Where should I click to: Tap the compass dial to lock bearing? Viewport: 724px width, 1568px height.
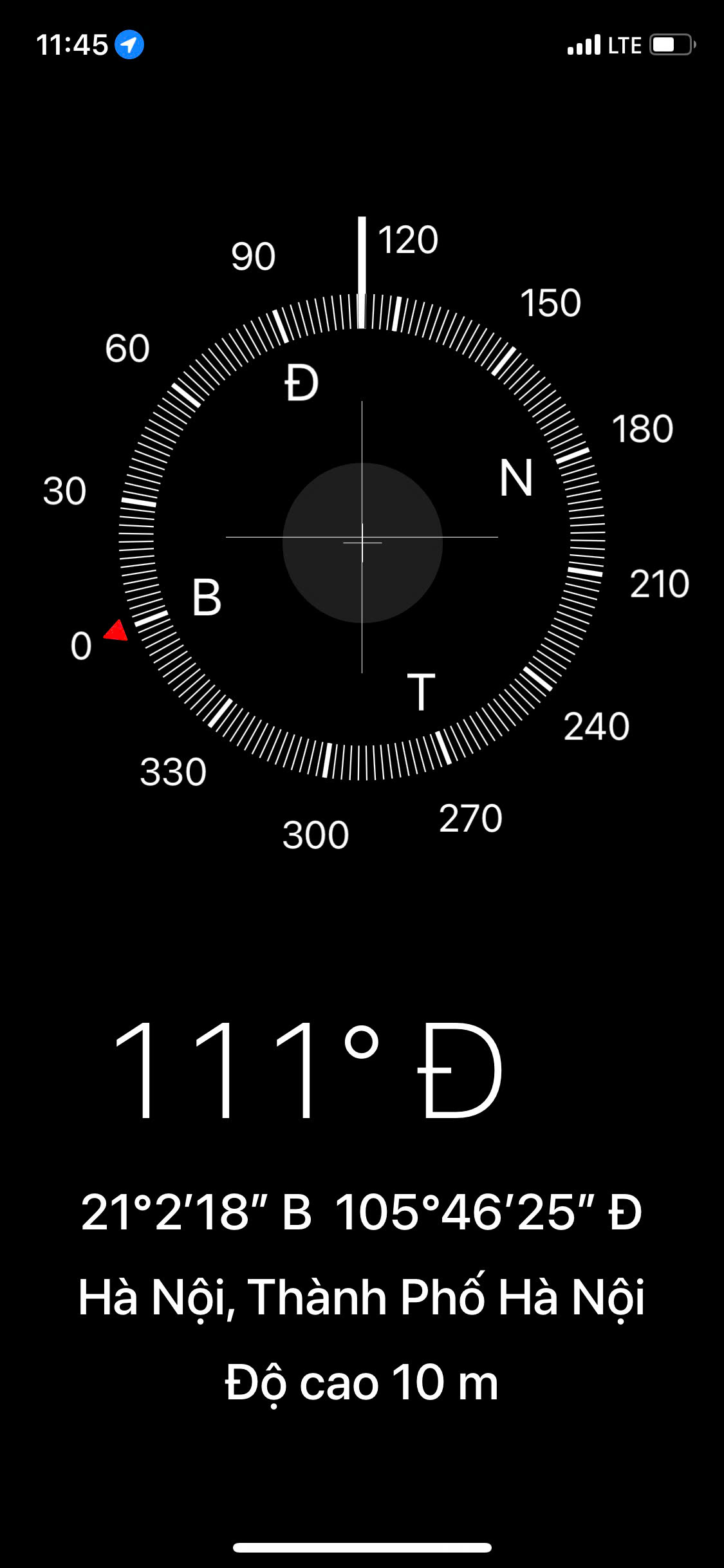[x=362, y=537]
